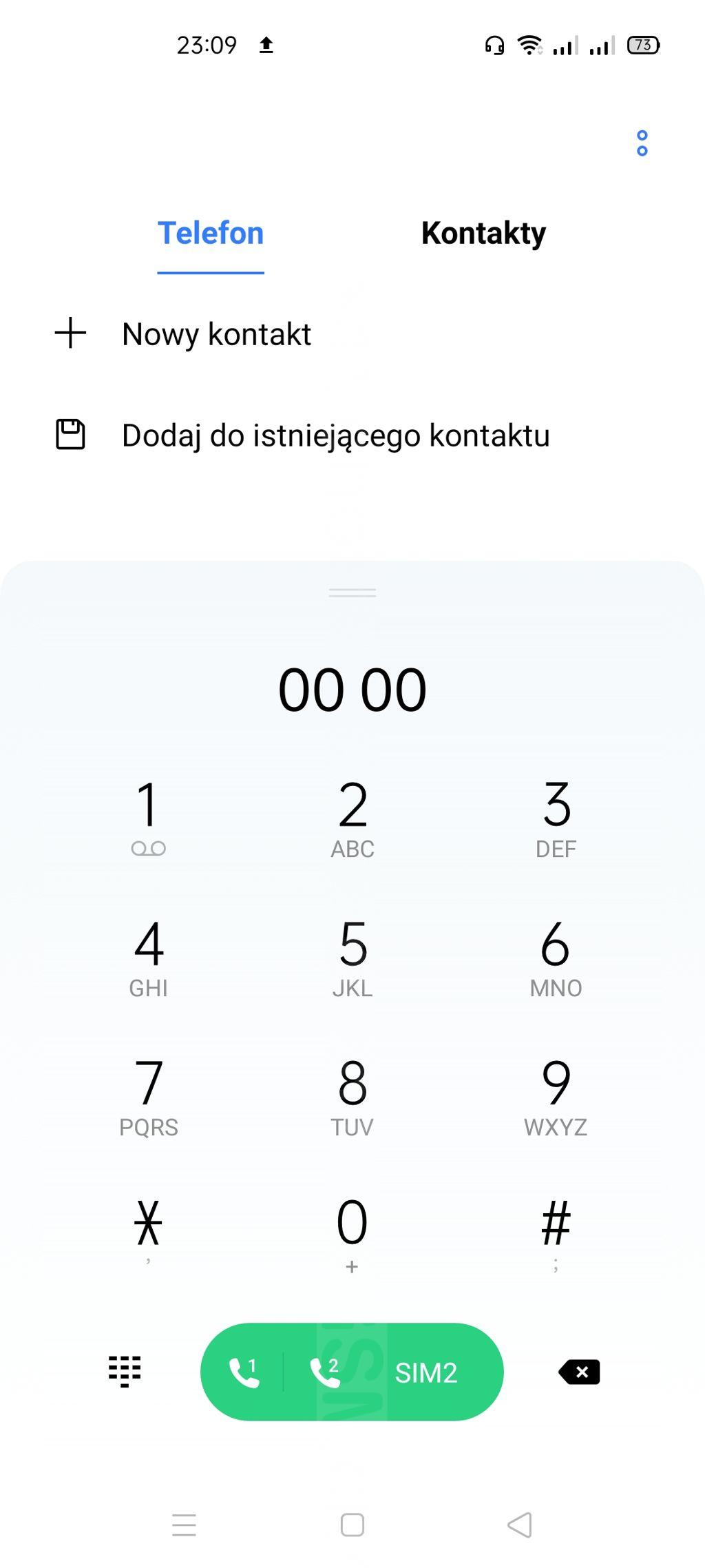
Task: Switch to the Kontakty tab
Action: tap(483, 233)
